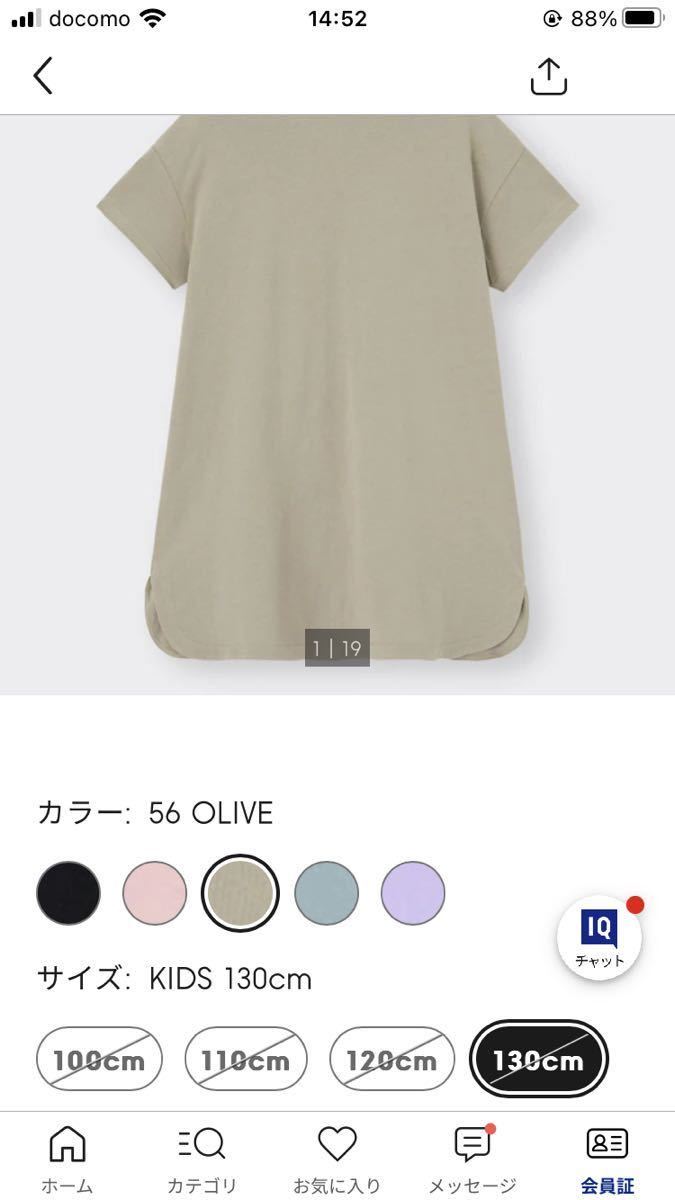Screen dimensions: 675x1200
Task: Share this product
Action: tap(548, 76)
